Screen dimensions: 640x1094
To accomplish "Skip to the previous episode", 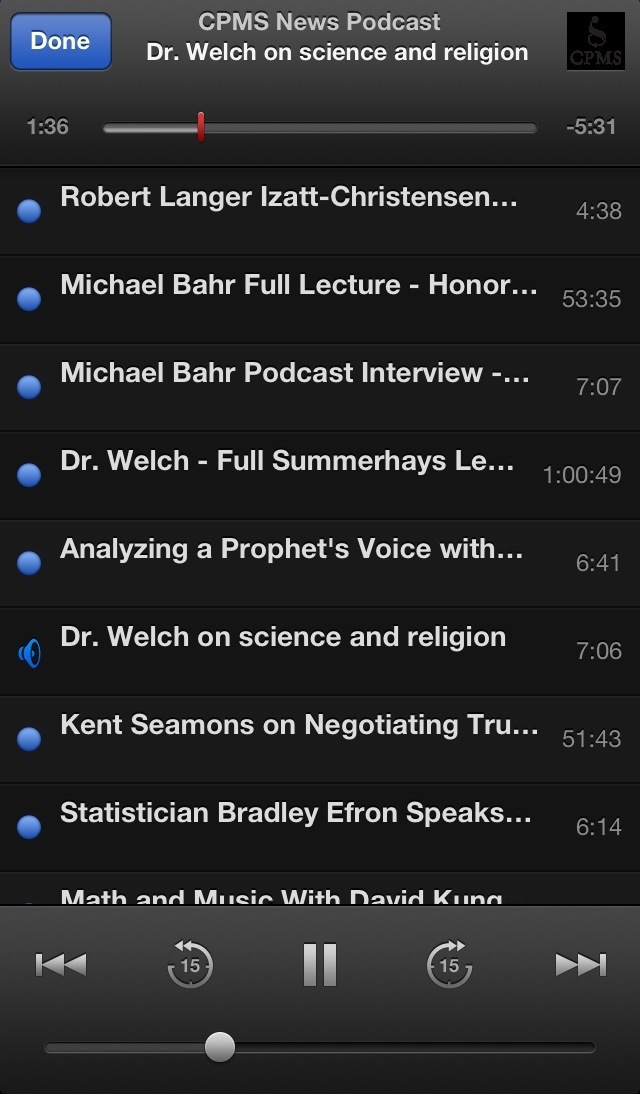I will (61, 965).
